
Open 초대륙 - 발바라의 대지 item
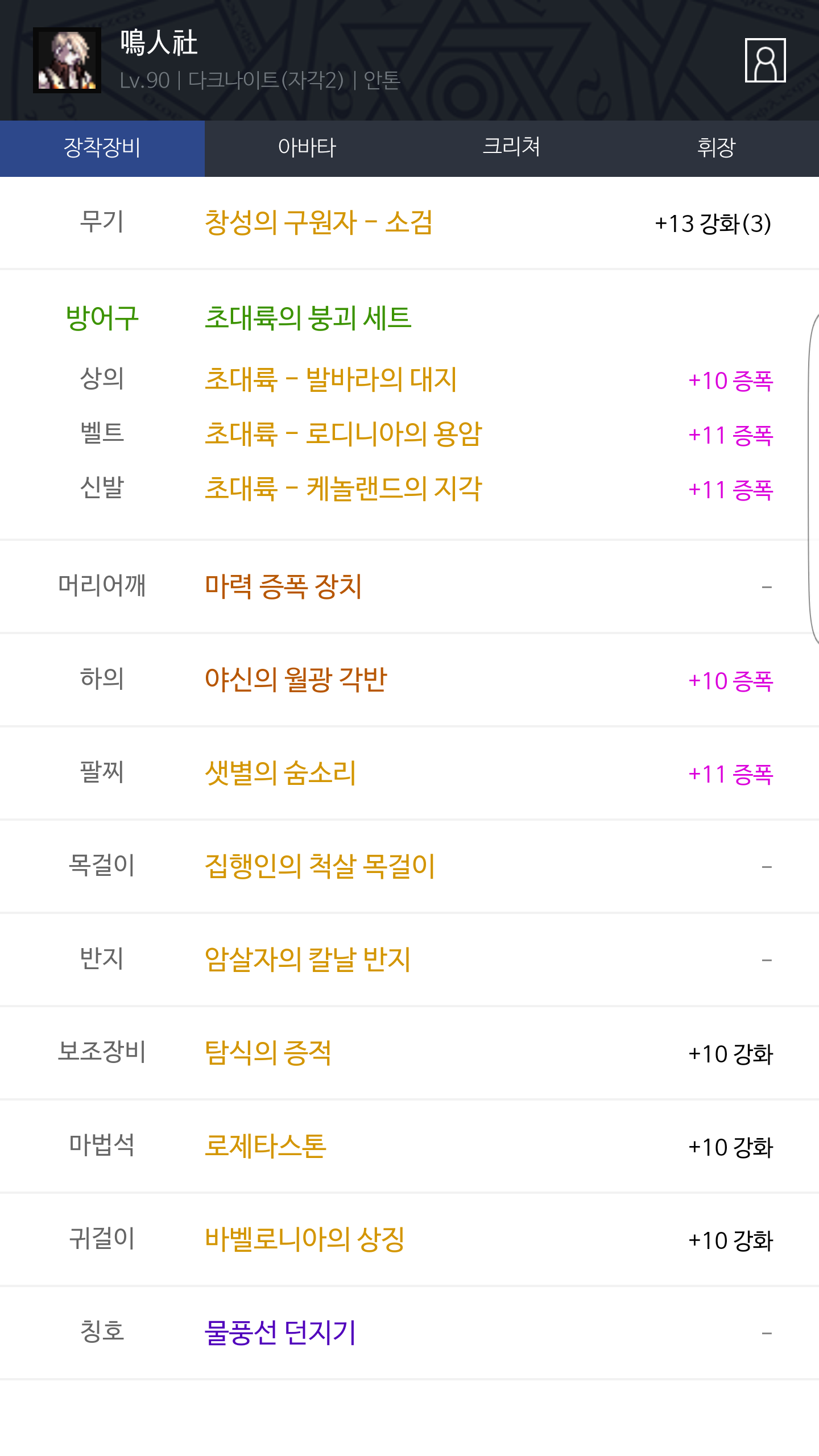coord(330,379)
